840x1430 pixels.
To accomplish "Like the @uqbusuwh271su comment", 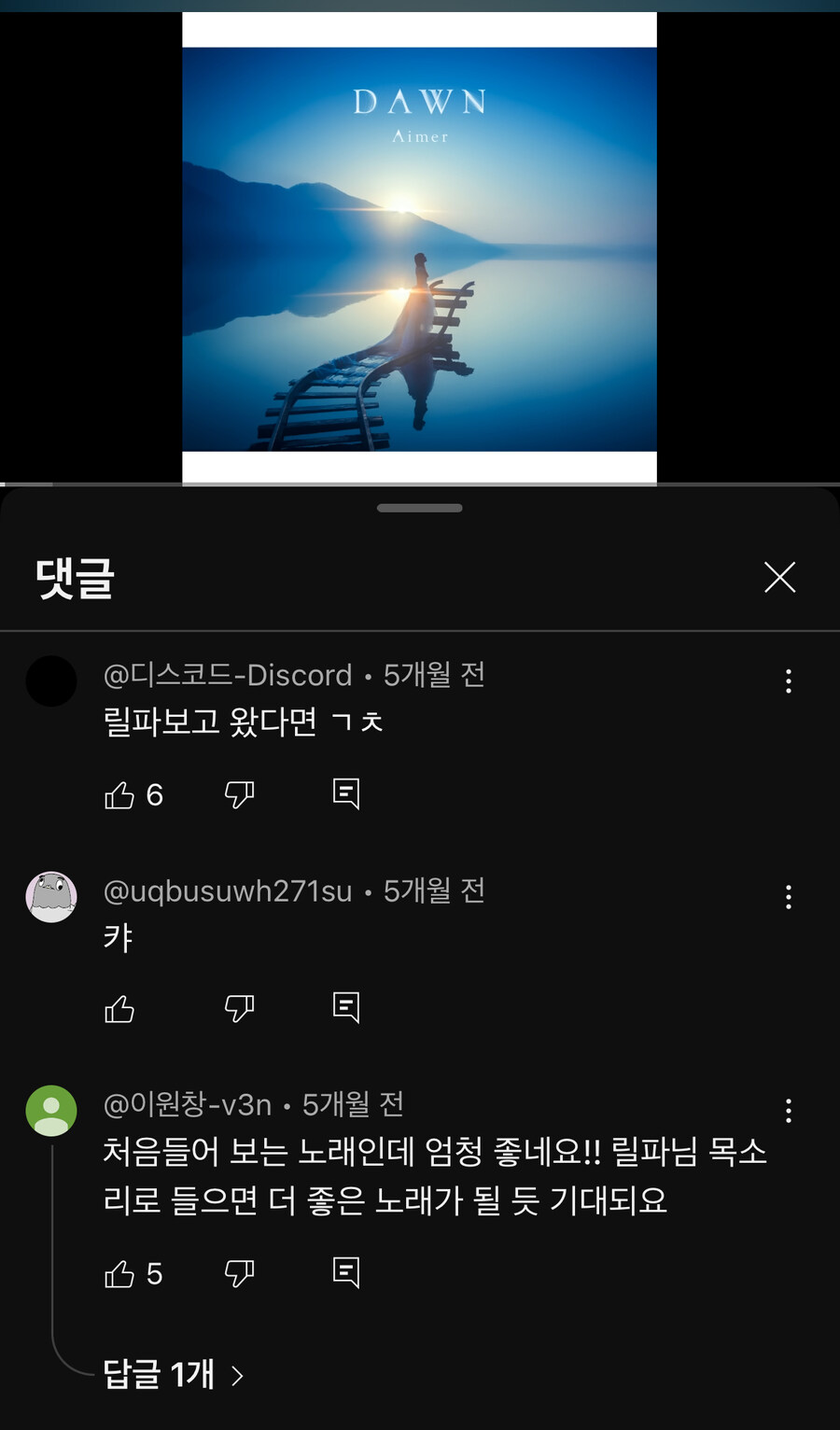I will point(119,1009).
